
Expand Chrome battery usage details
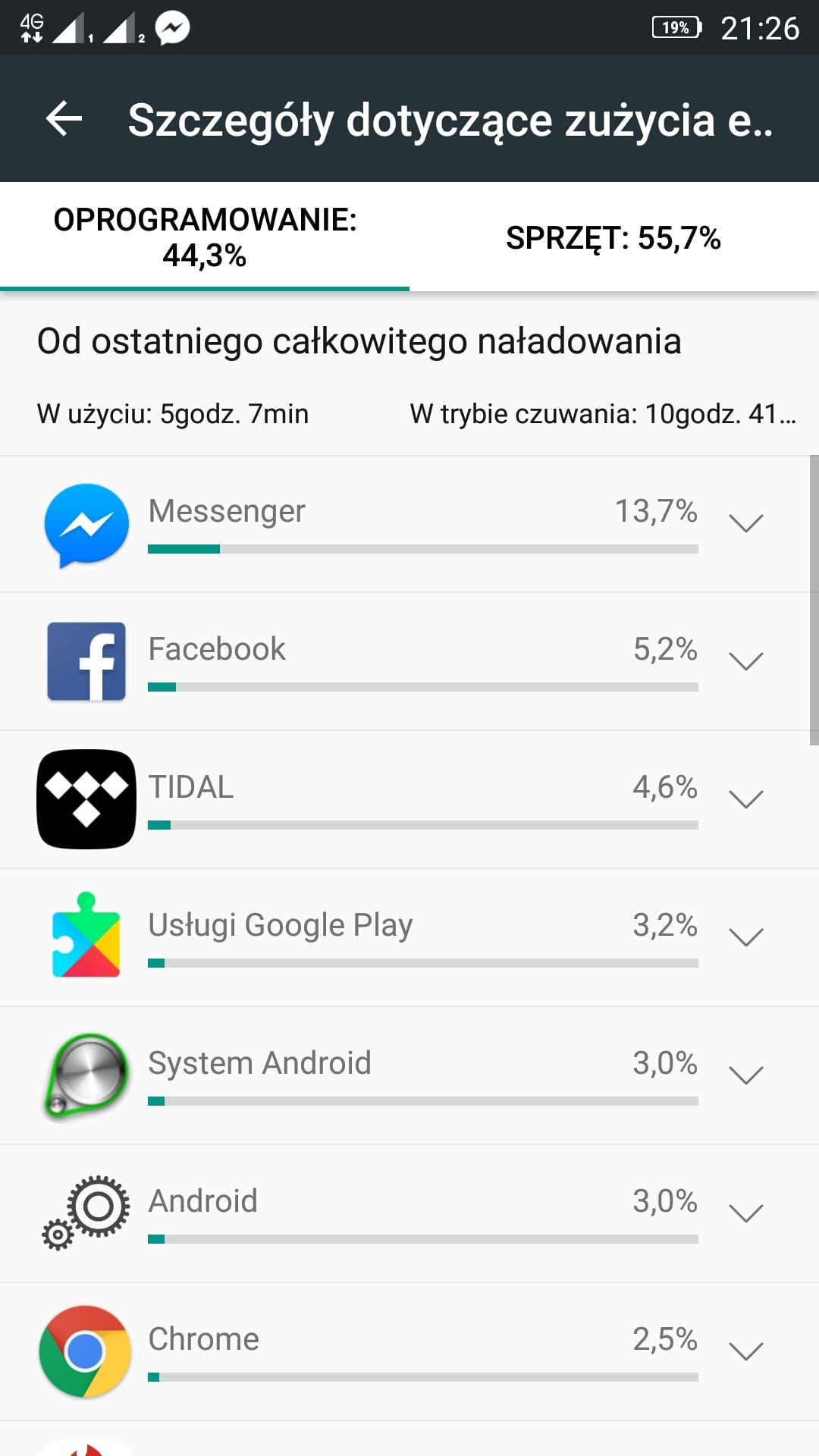(x=746, y=1351)
